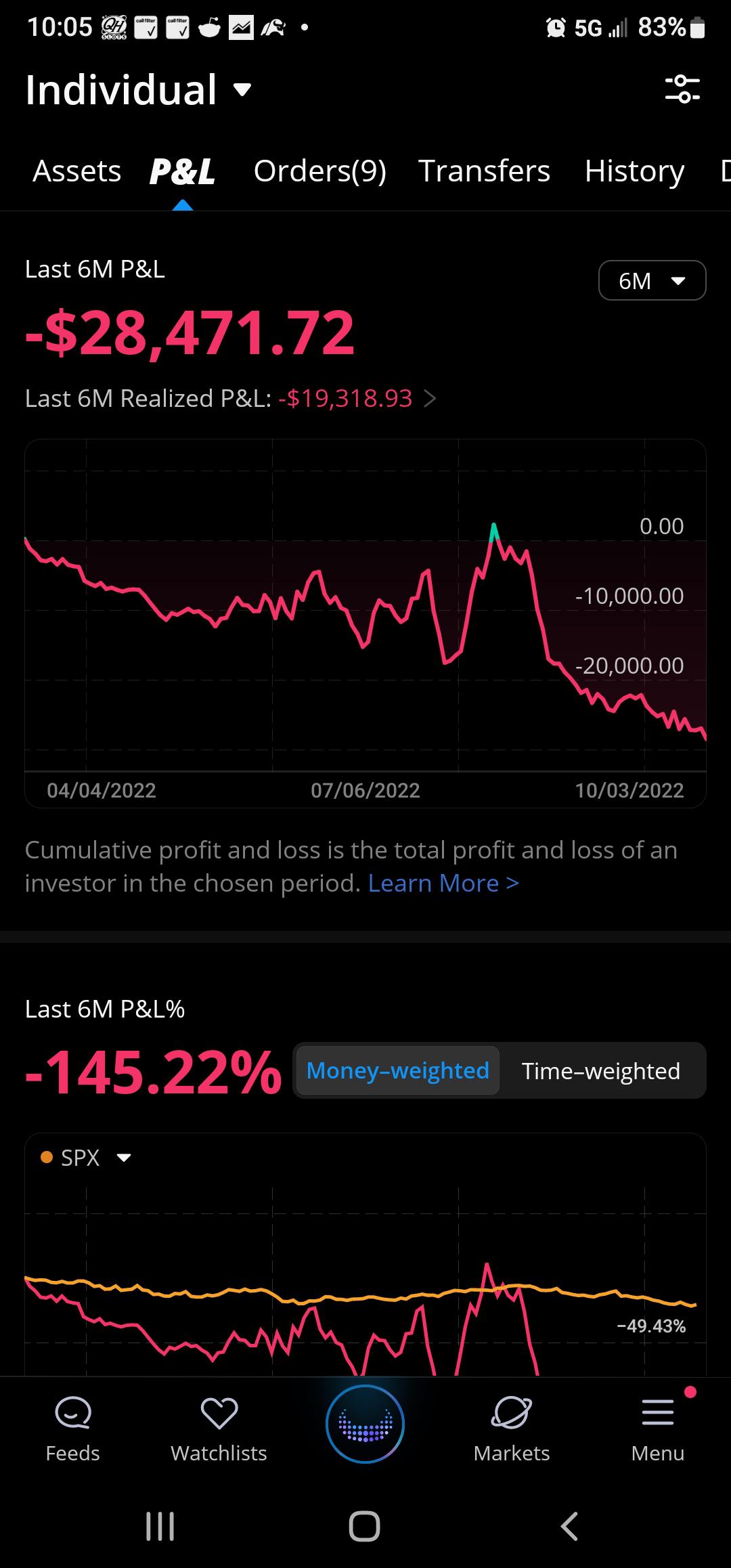Image resolution: width=731 pixels, height=1568 pixels.
Task: Switch to the Assets tab
Action: coord(76,171)
